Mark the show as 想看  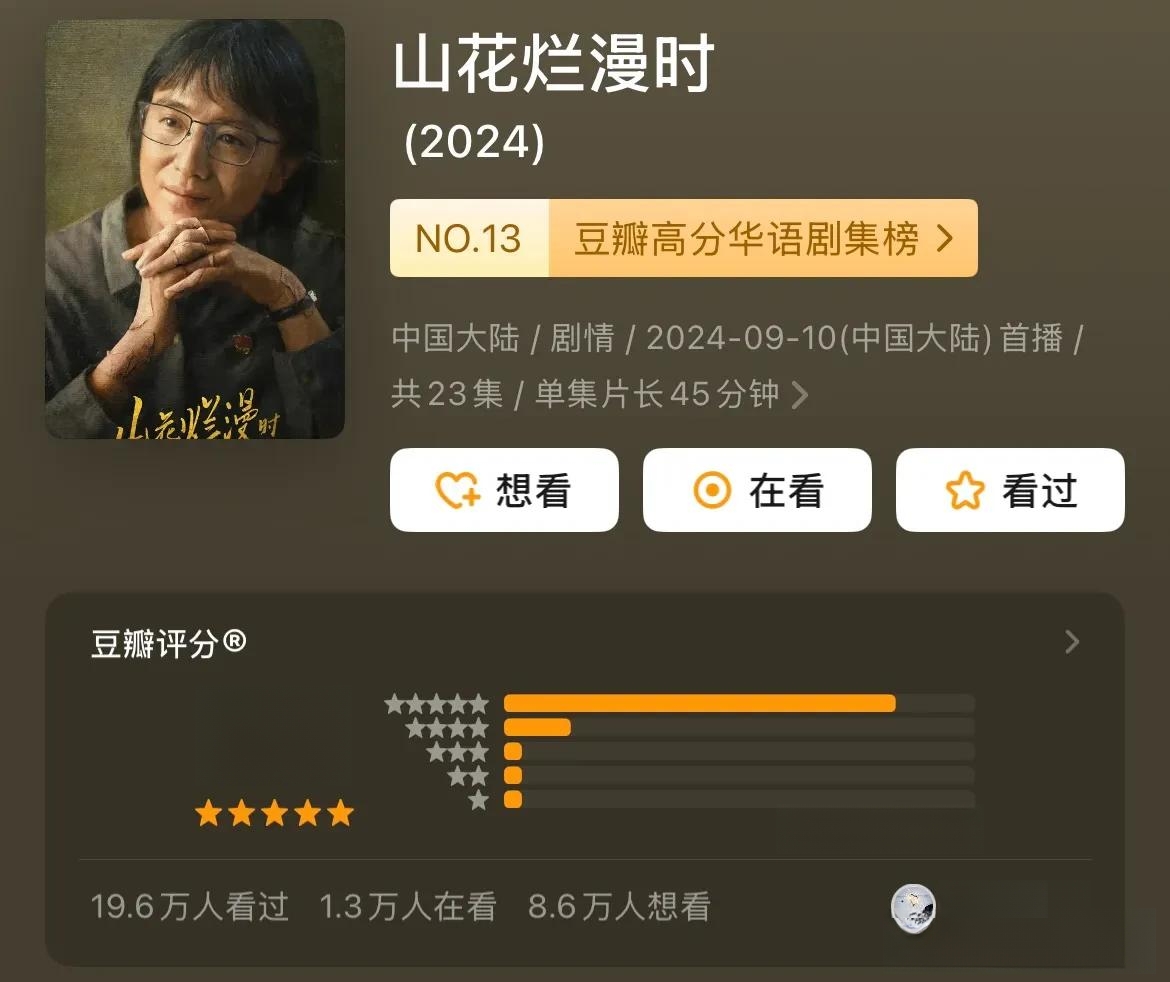click(x=504, y=490)
